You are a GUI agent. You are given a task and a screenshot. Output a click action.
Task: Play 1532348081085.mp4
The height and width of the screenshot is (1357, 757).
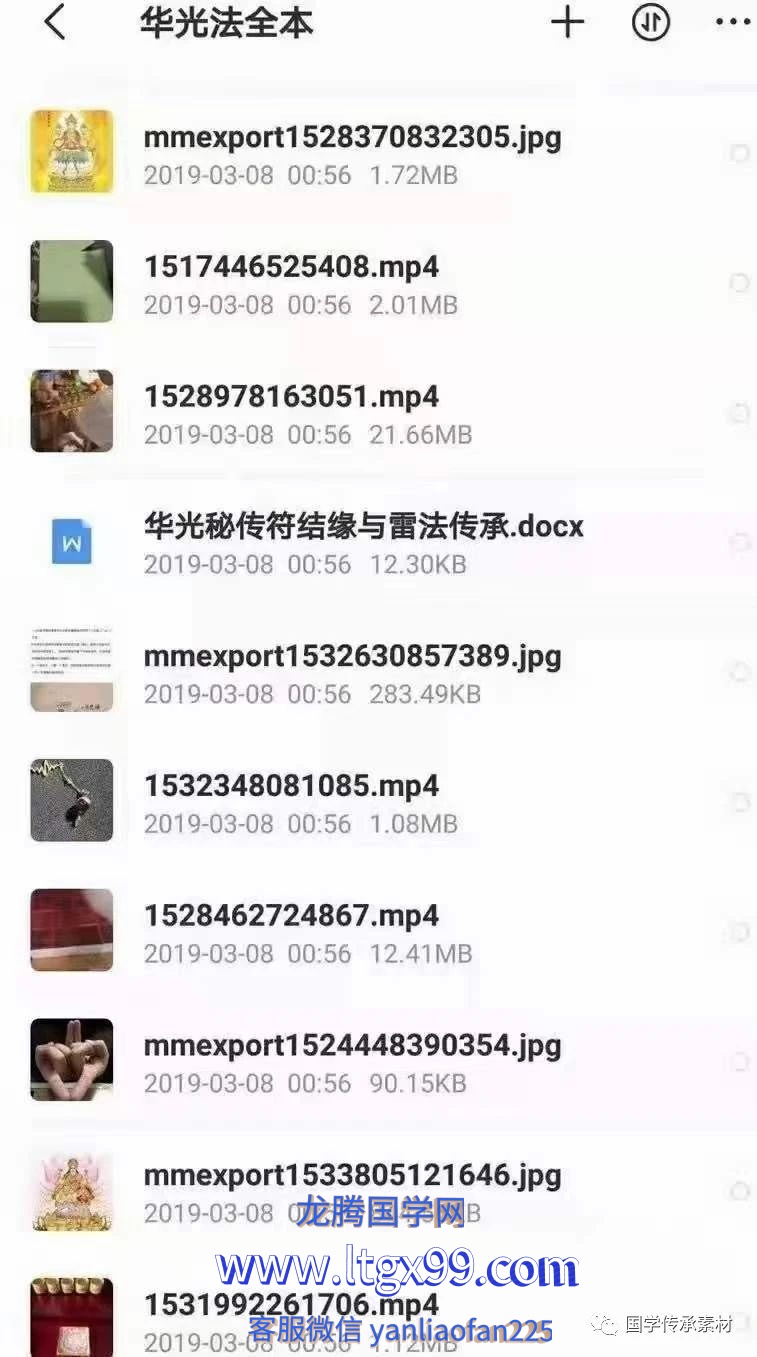pos(291,787)
